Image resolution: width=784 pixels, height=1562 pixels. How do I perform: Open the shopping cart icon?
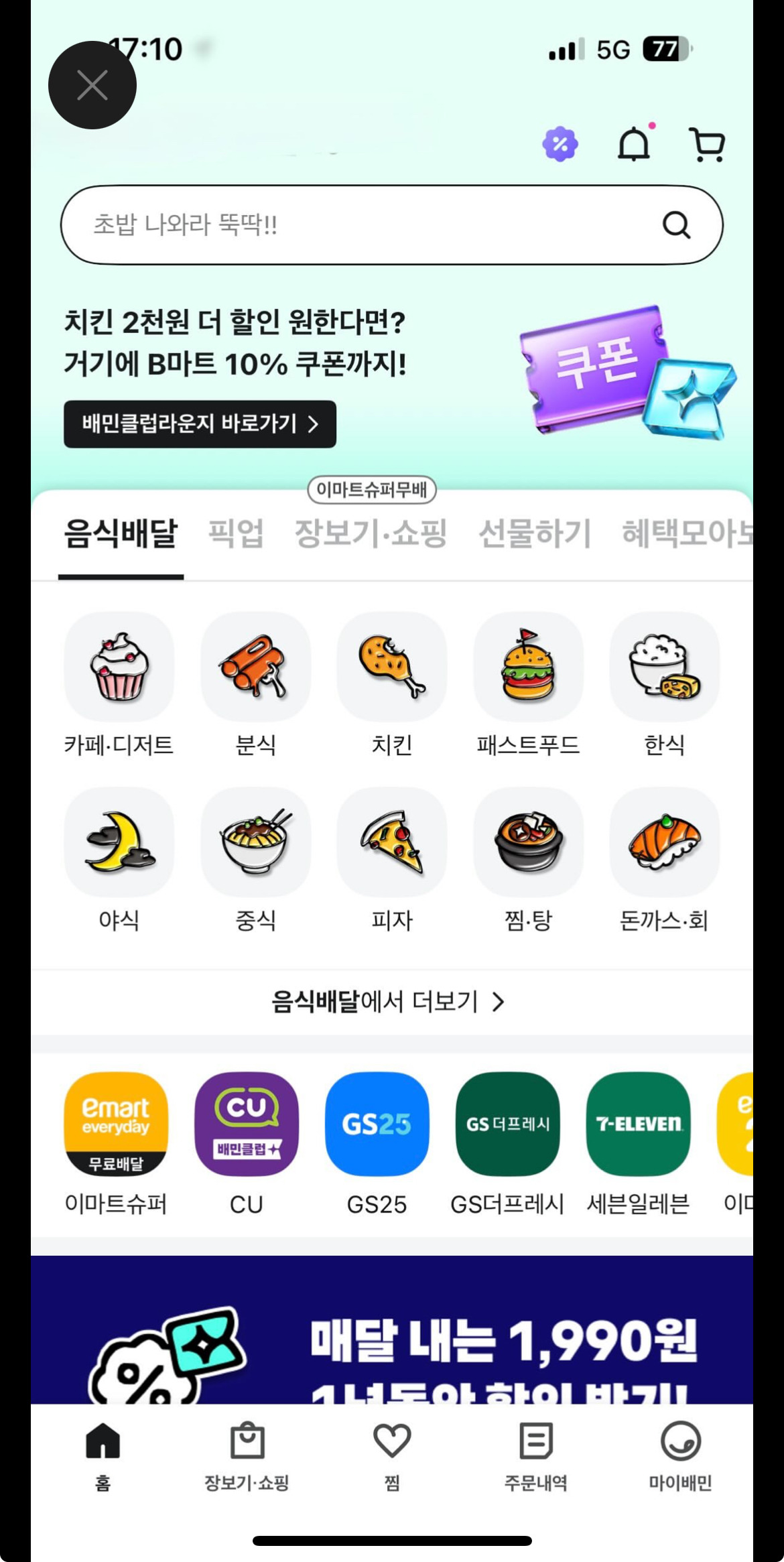(x=708, y=144)
